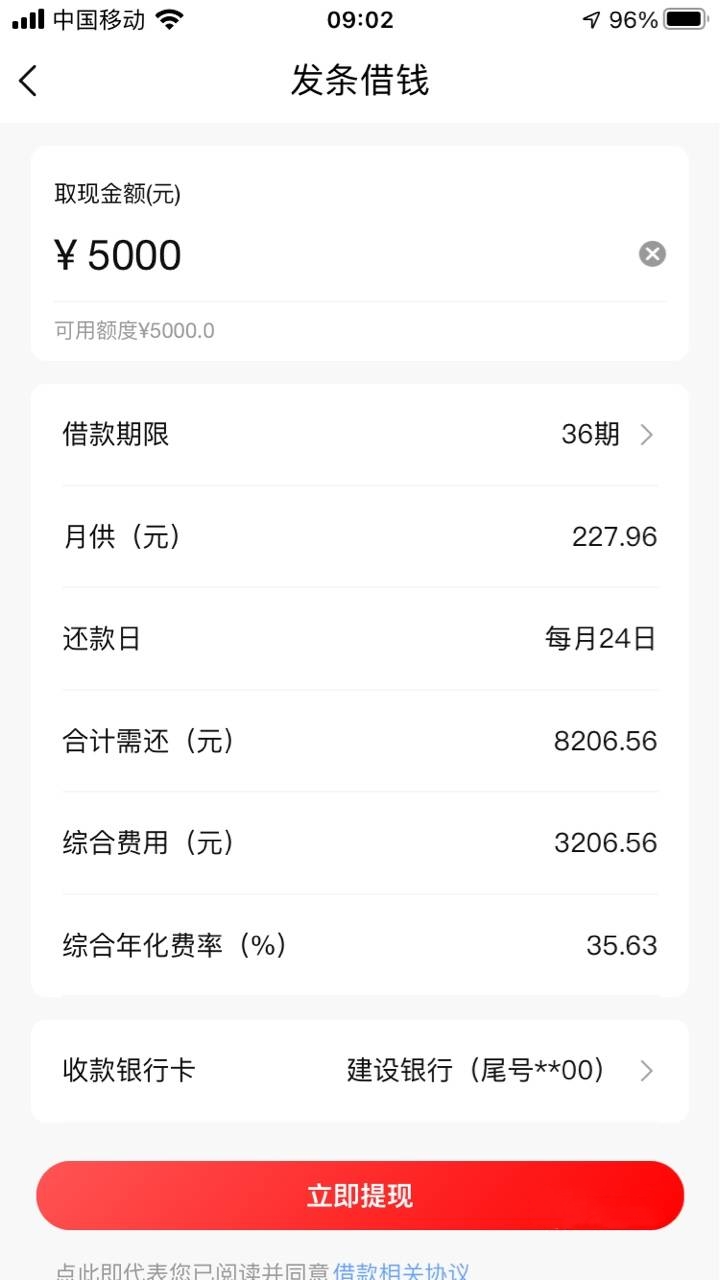Go back using the top-left arrow
The image size is (720, 1280).
tap(28, 81)
